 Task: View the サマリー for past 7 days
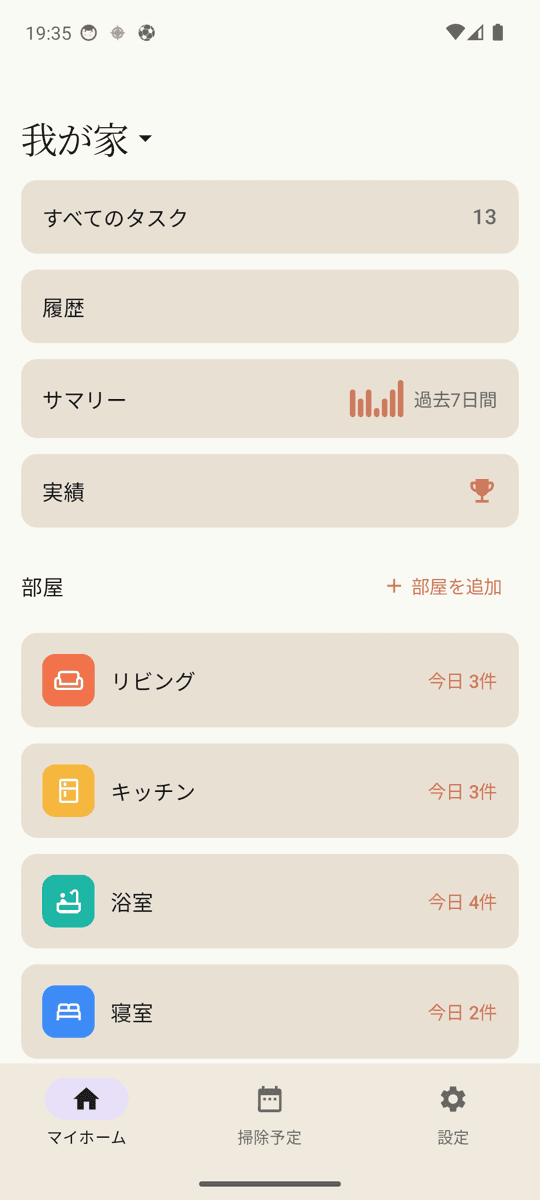(x=270, y=399)
